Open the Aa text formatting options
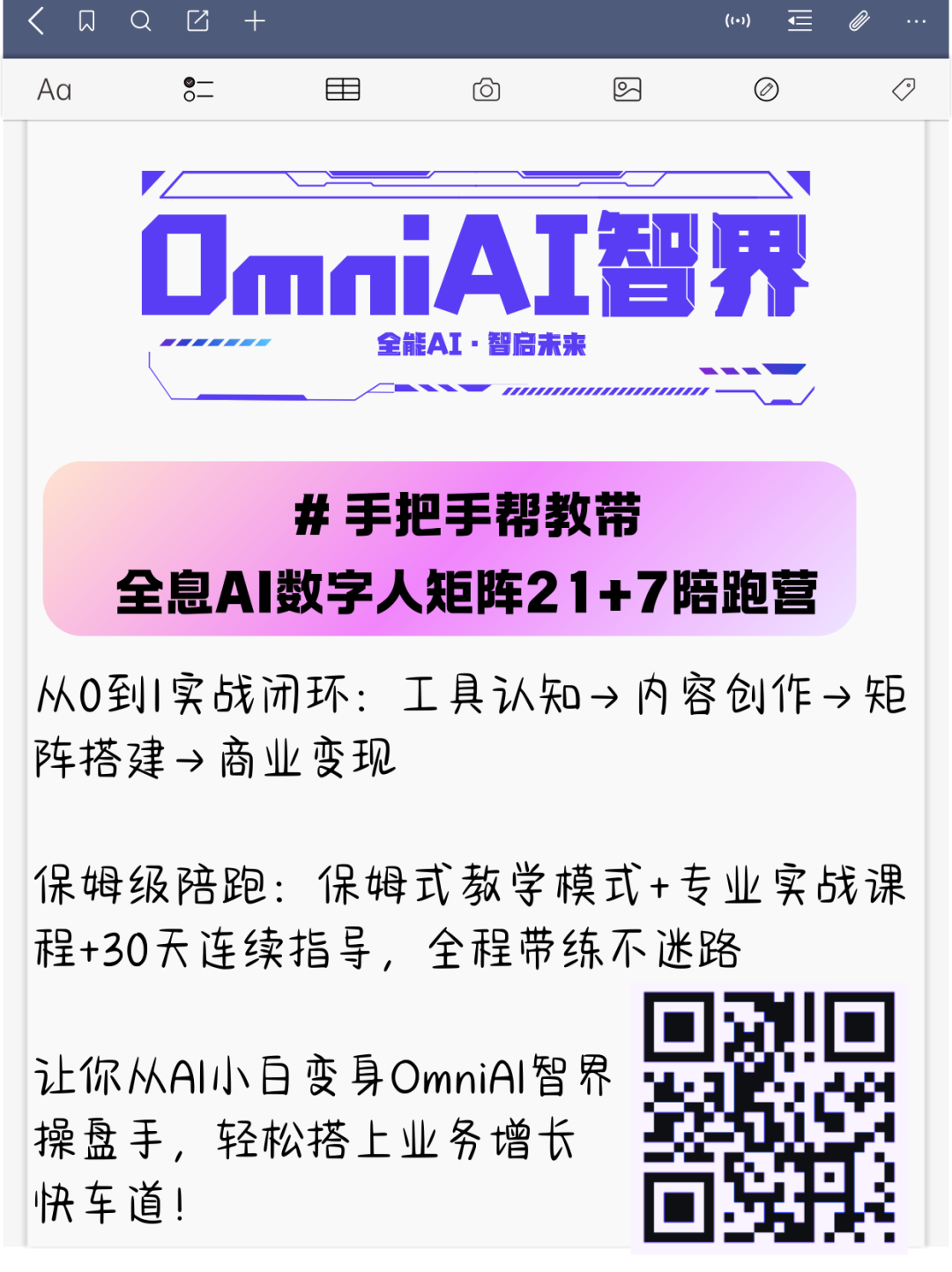 [x=54, y=90]
